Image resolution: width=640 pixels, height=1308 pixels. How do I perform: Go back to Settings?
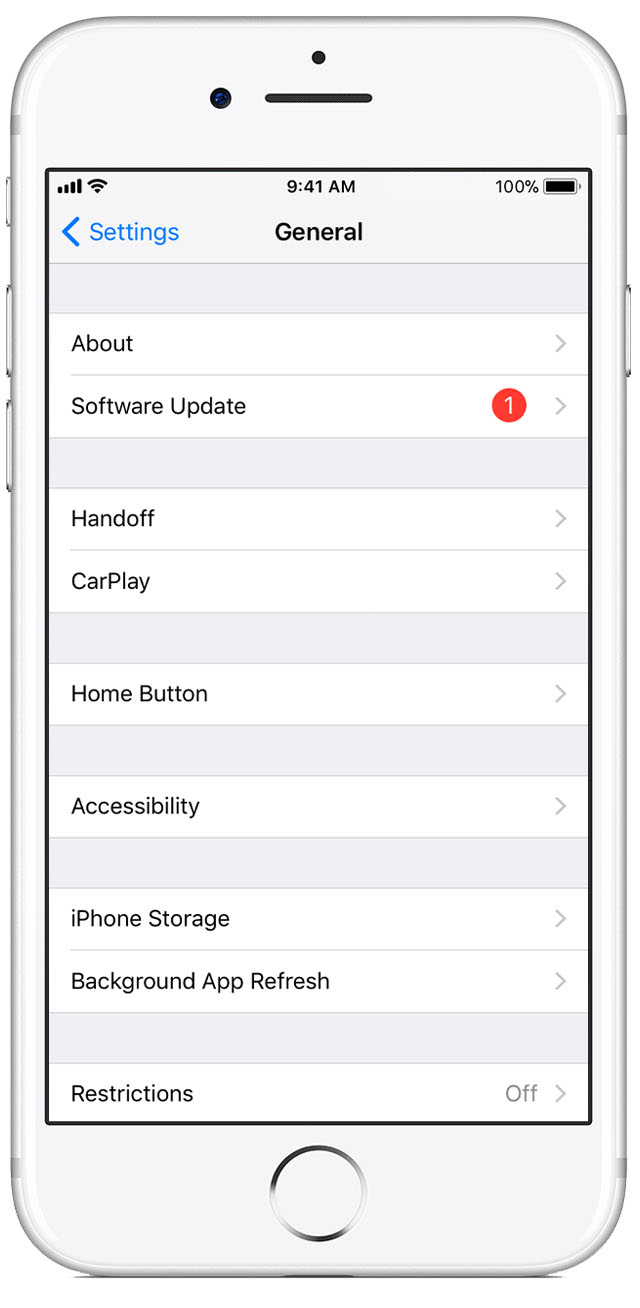[x=120, y=232]
